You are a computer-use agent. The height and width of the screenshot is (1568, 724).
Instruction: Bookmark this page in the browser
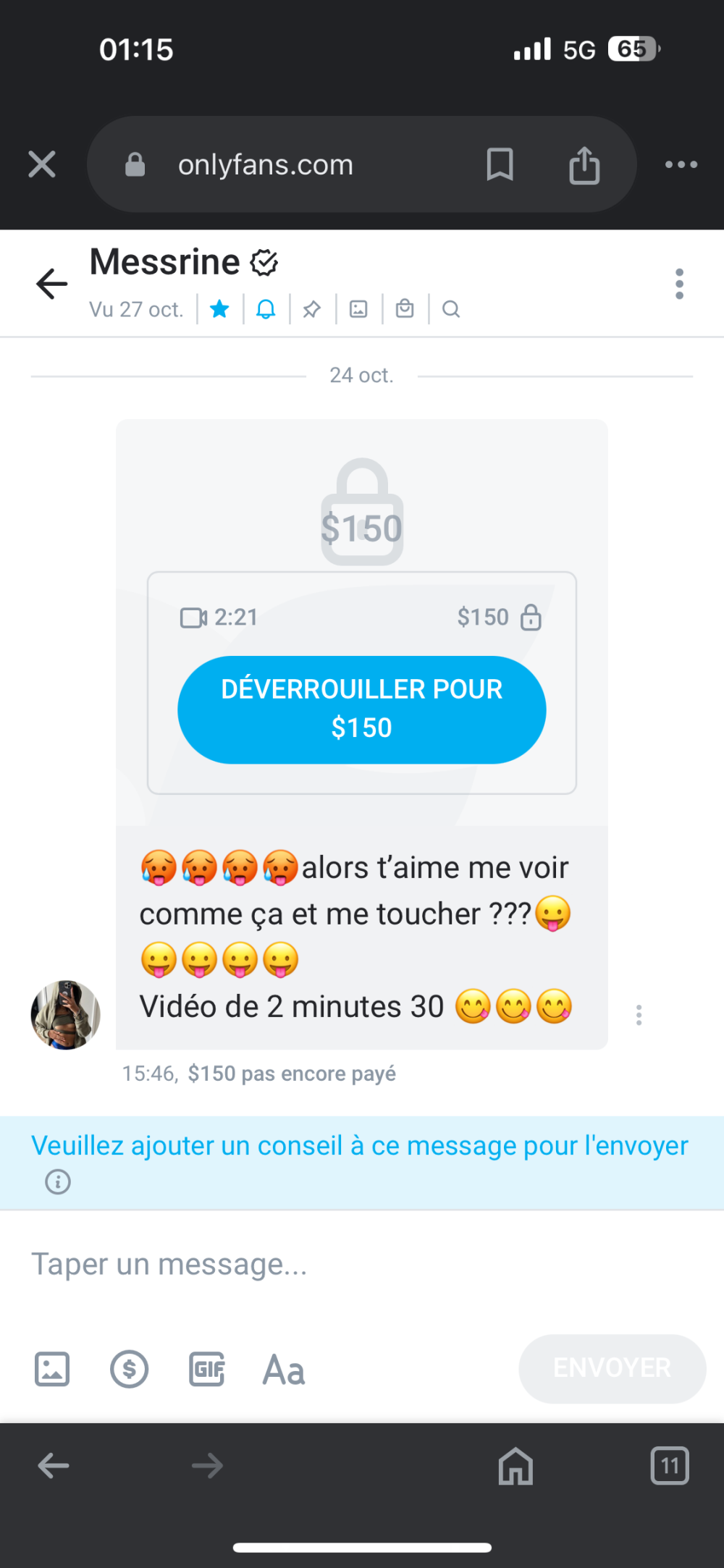click(x=500, y=164)
